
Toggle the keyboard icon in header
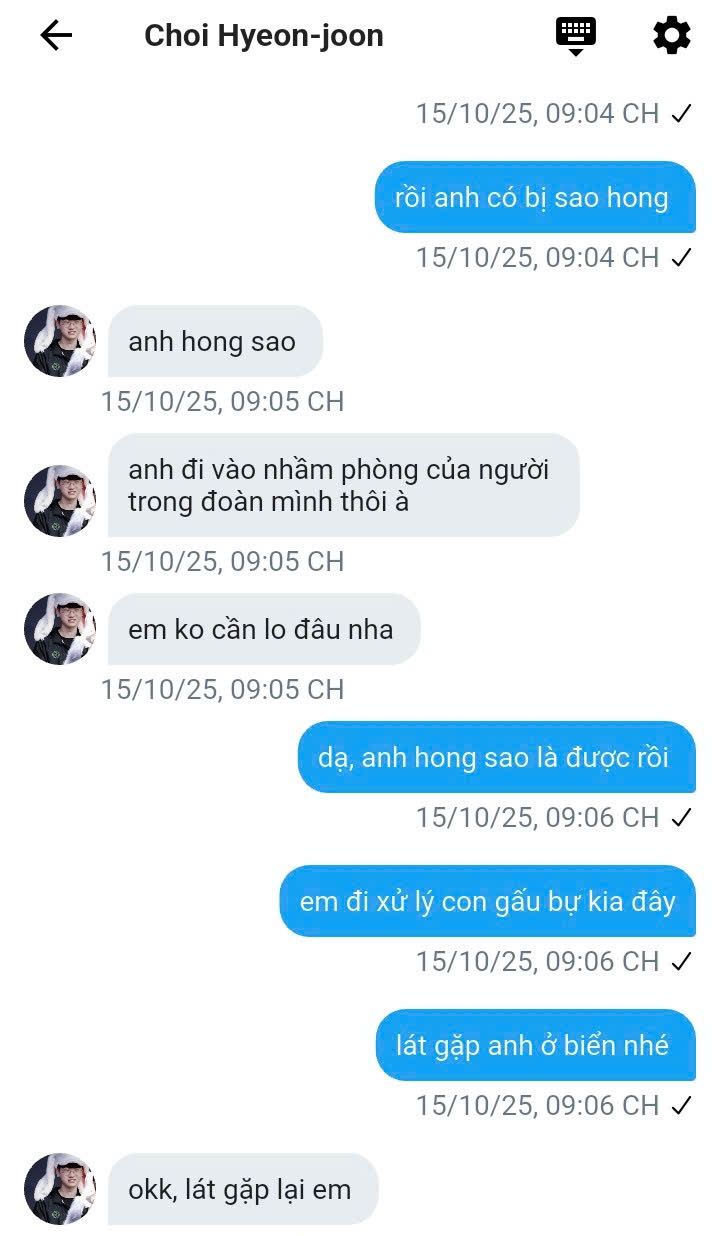click(x=576, y=36)
